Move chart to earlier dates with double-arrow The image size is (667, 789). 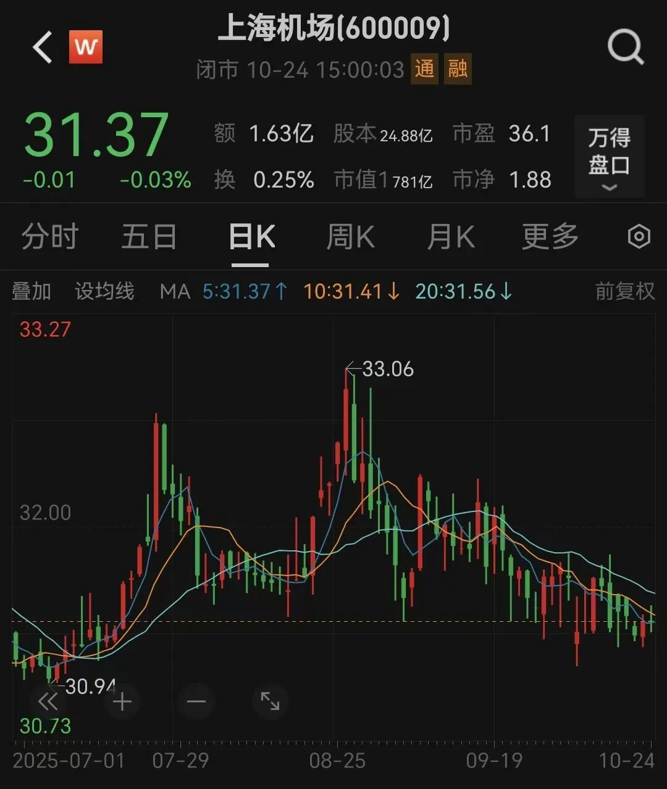[x=48, y=702]
